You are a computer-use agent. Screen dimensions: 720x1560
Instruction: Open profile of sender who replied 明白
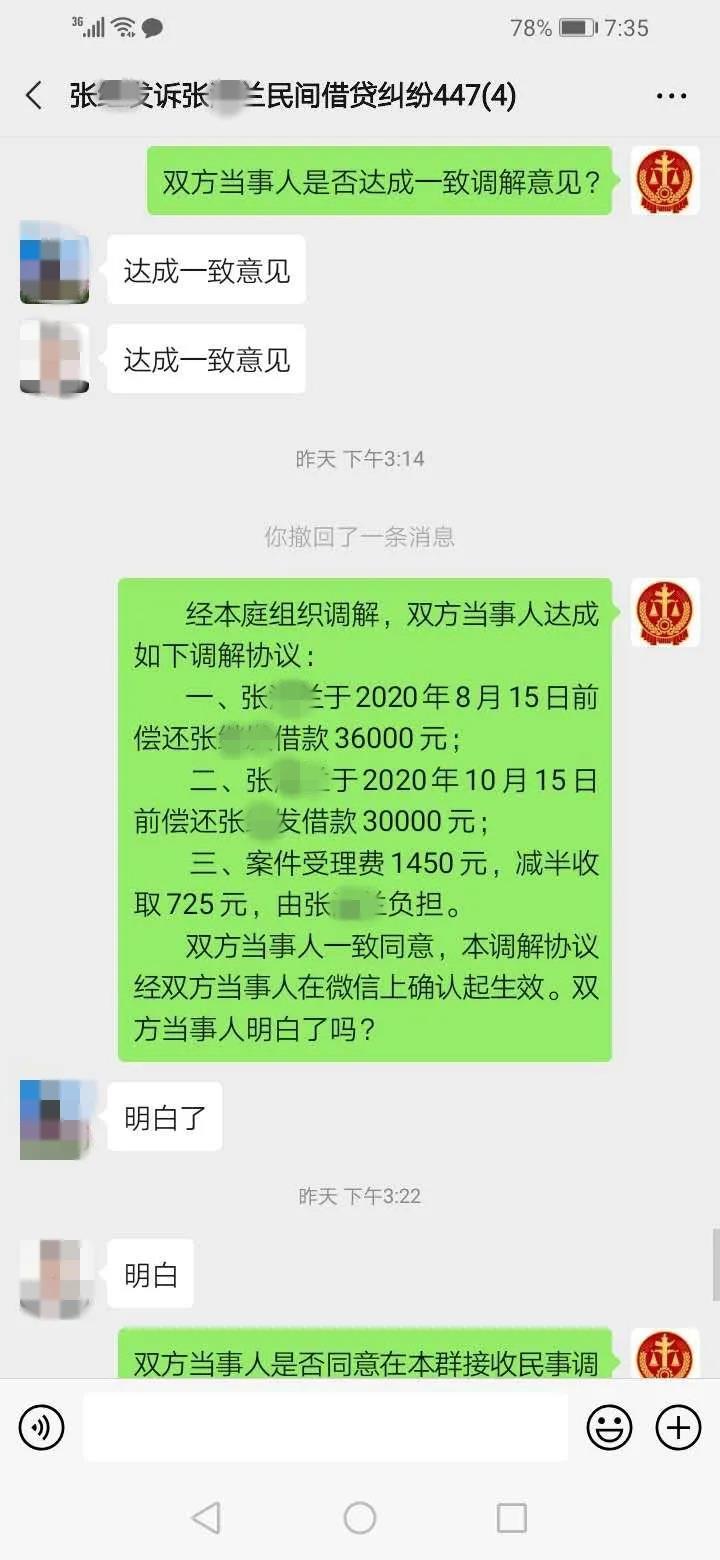tap(55, 1277)
